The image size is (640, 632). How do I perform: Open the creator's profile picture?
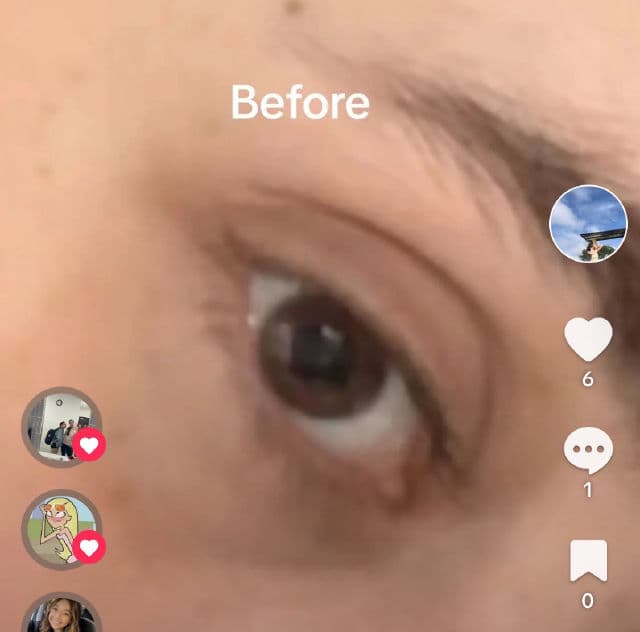tap(588, 225)
